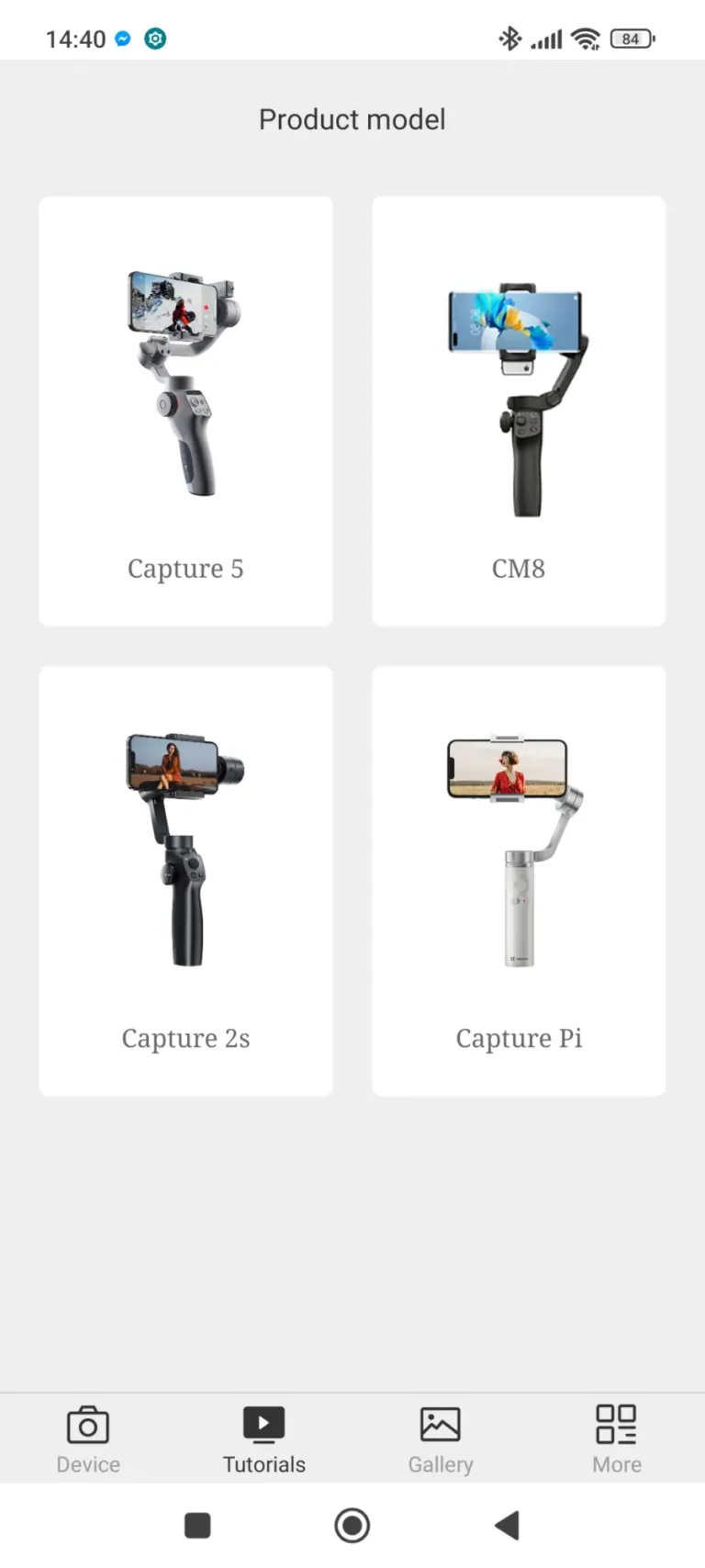Open the More section

615,1438
